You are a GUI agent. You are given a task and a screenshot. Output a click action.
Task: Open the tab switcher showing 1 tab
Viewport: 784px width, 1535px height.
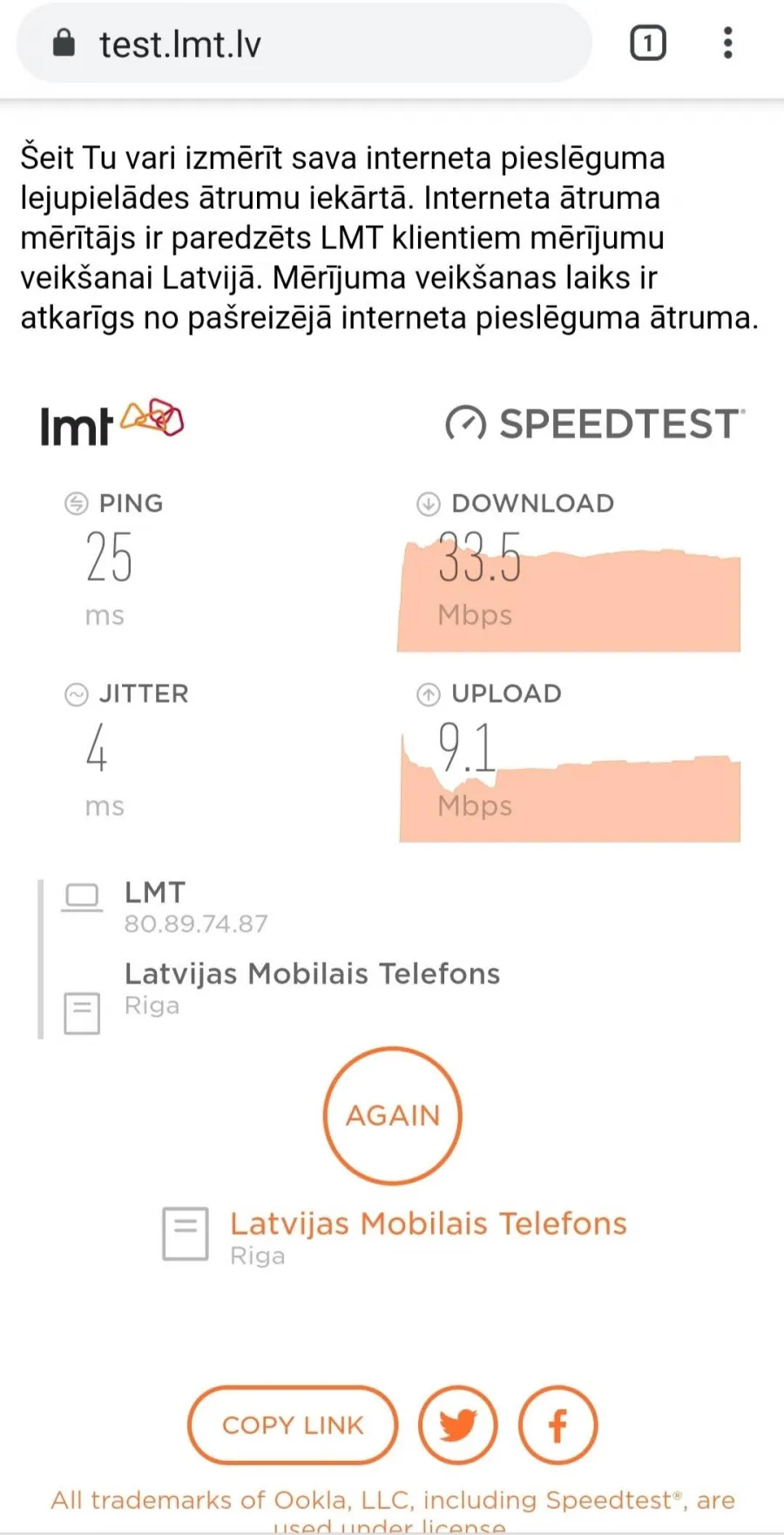coord(647,43)
